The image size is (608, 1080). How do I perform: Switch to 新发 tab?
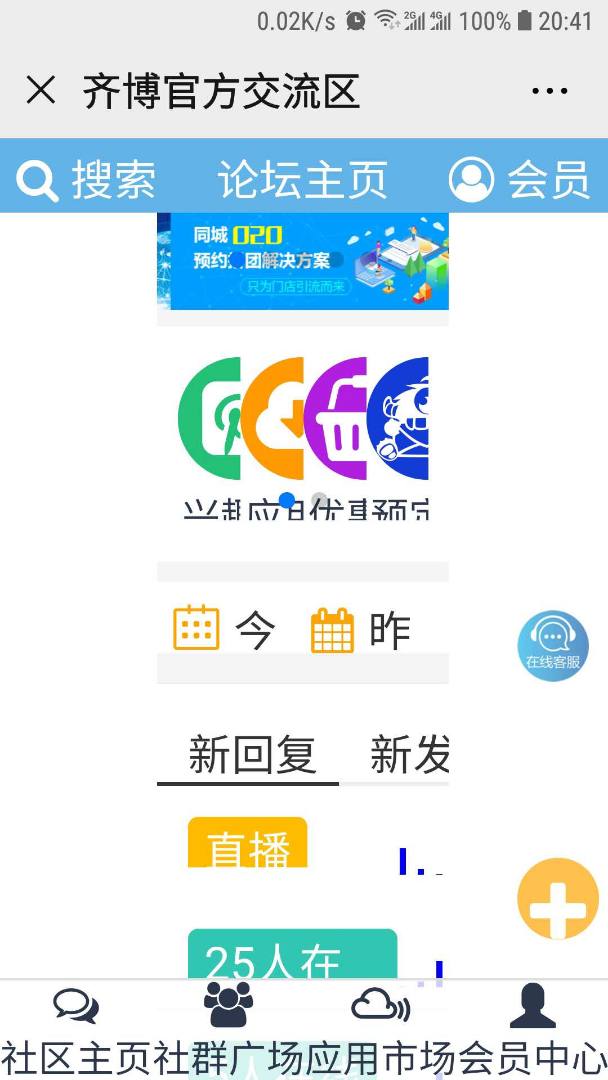click(408, 755)
